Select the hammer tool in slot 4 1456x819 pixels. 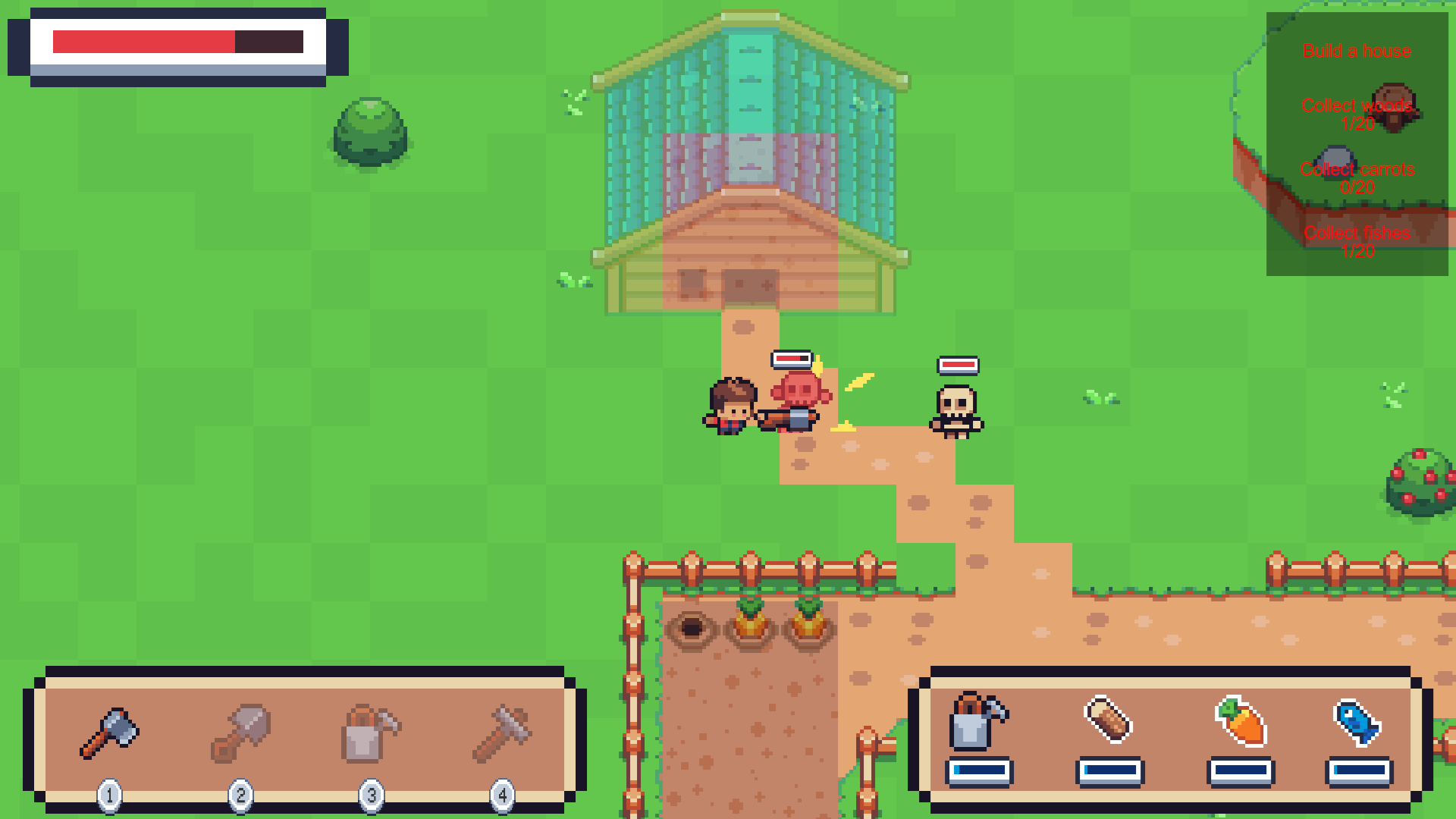coord(501,733)
